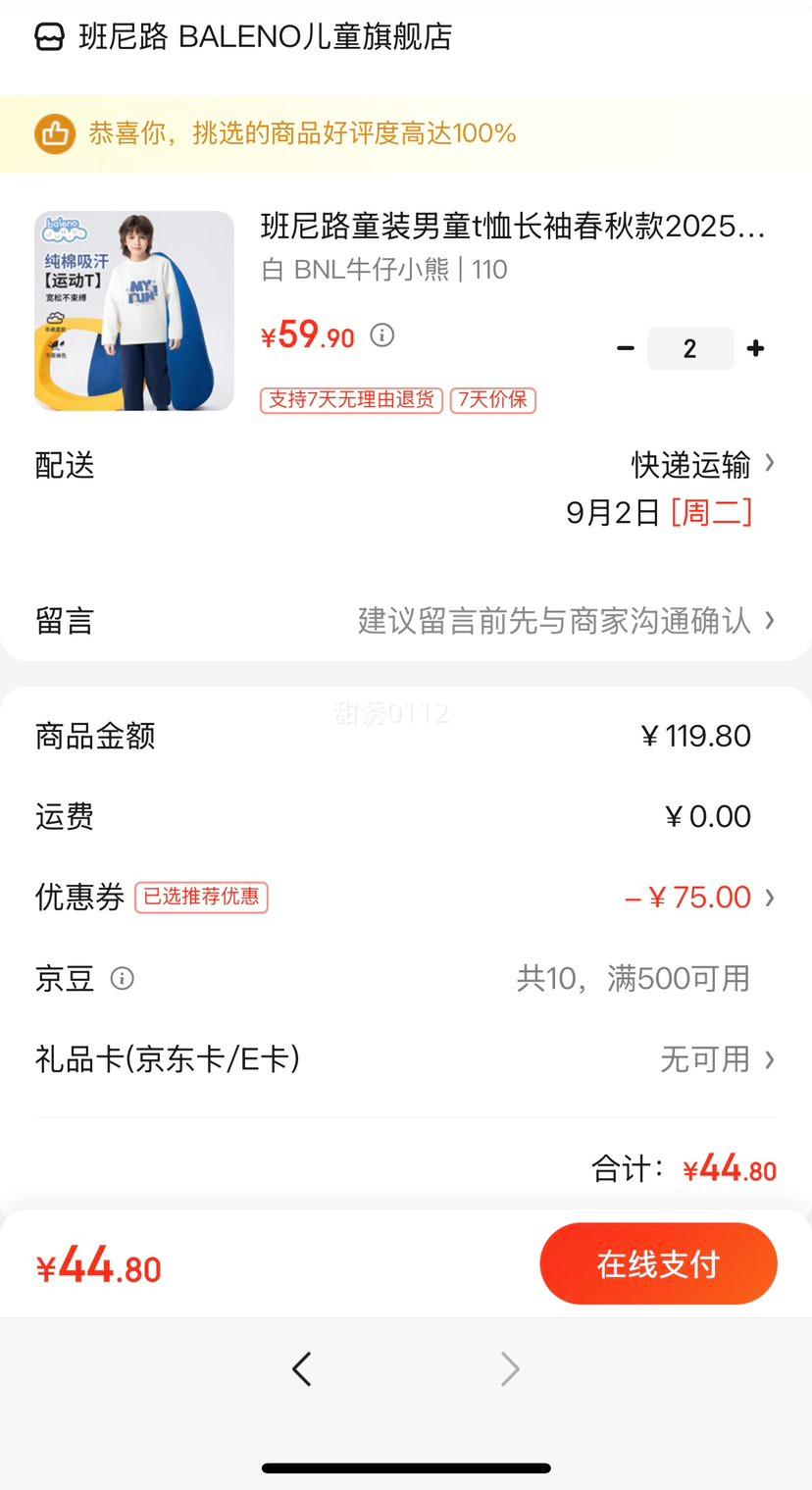Tap 在线支付 to pay online
Image resolution: width=812 pixels, height=1490 pixels.
[658, 1263]
